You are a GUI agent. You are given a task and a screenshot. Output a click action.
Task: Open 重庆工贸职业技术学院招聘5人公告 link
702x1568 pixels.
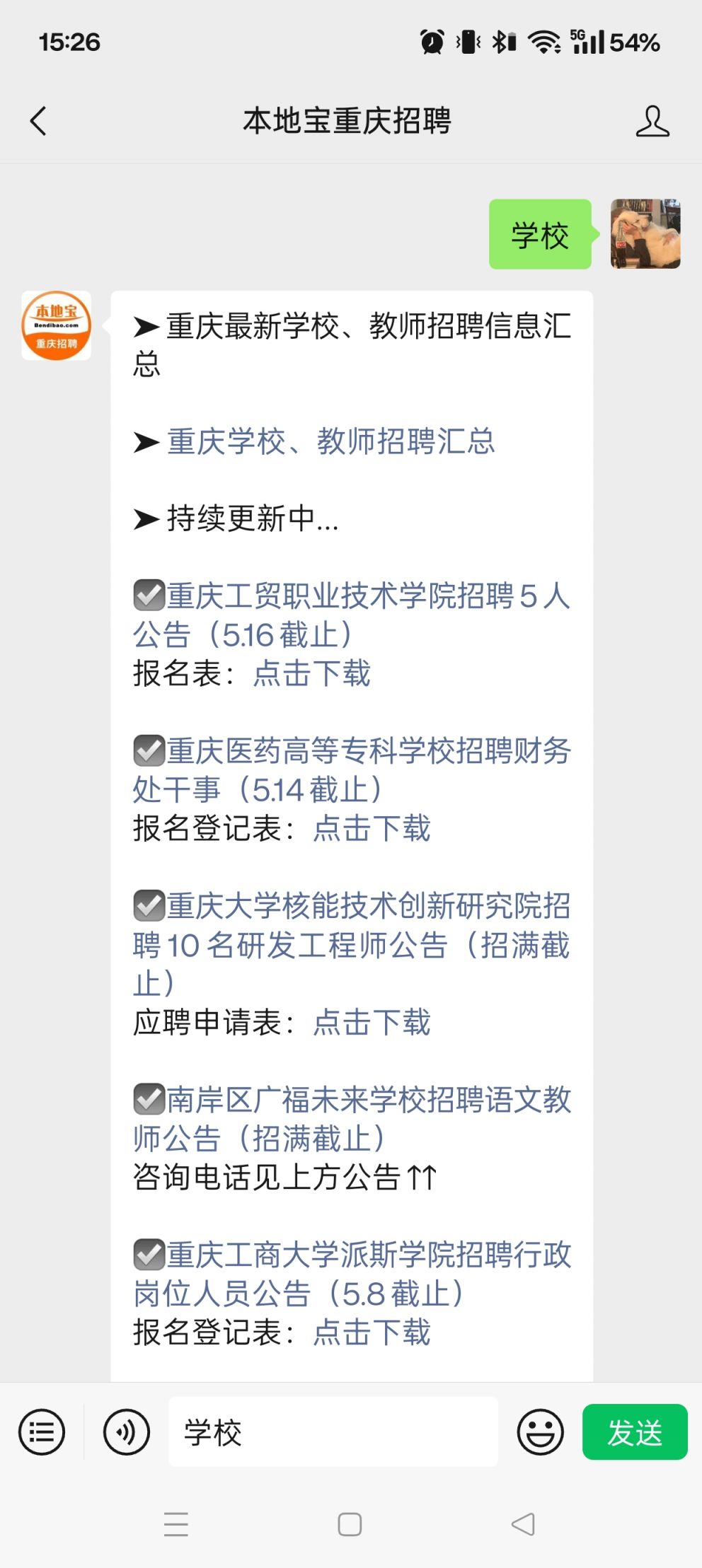352,615
